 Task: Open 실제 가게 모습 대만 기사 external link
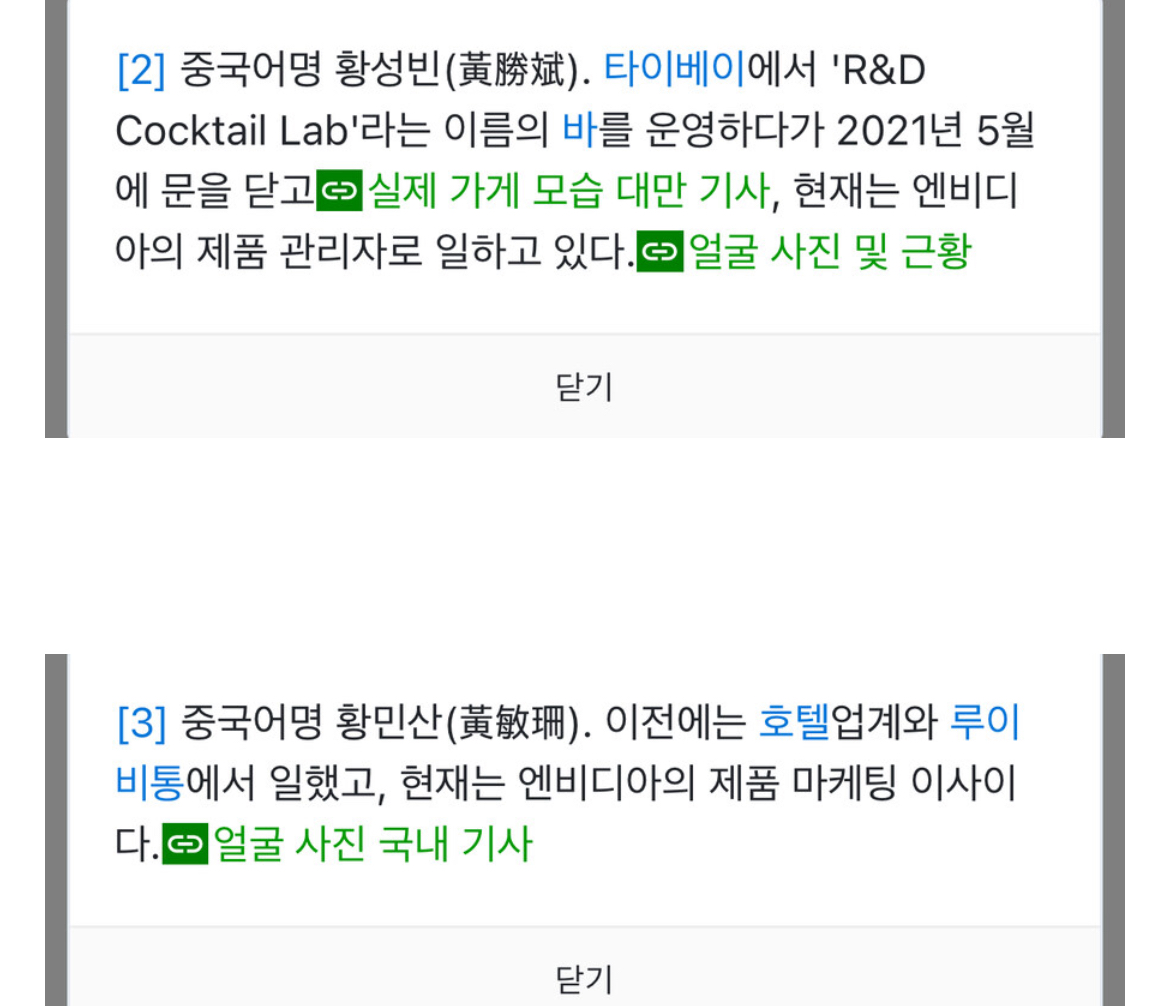click(567, 190)
